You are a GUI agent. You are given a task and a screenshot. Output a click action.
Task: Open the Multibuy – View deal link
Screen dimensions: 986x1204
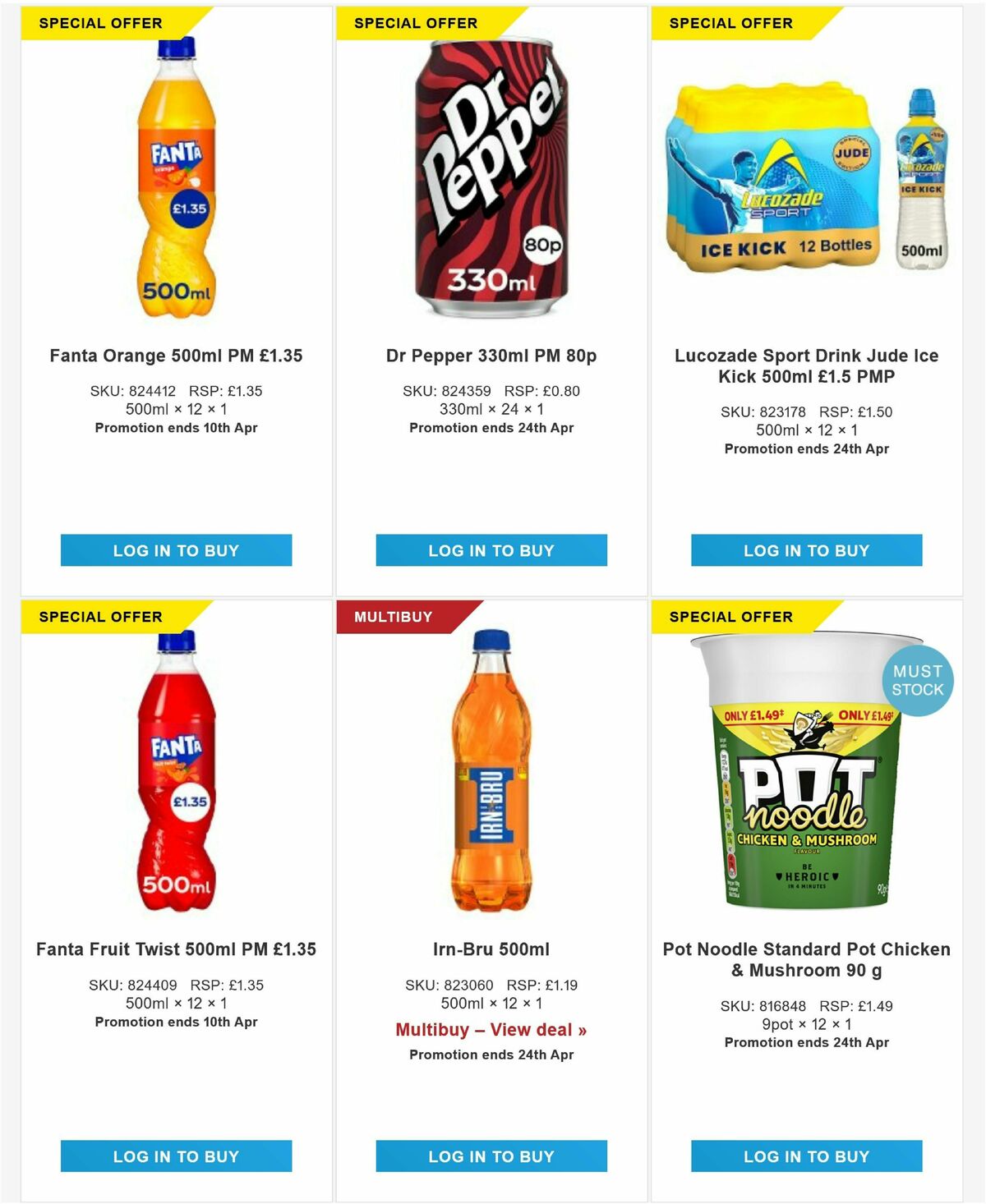[491, 1029]
